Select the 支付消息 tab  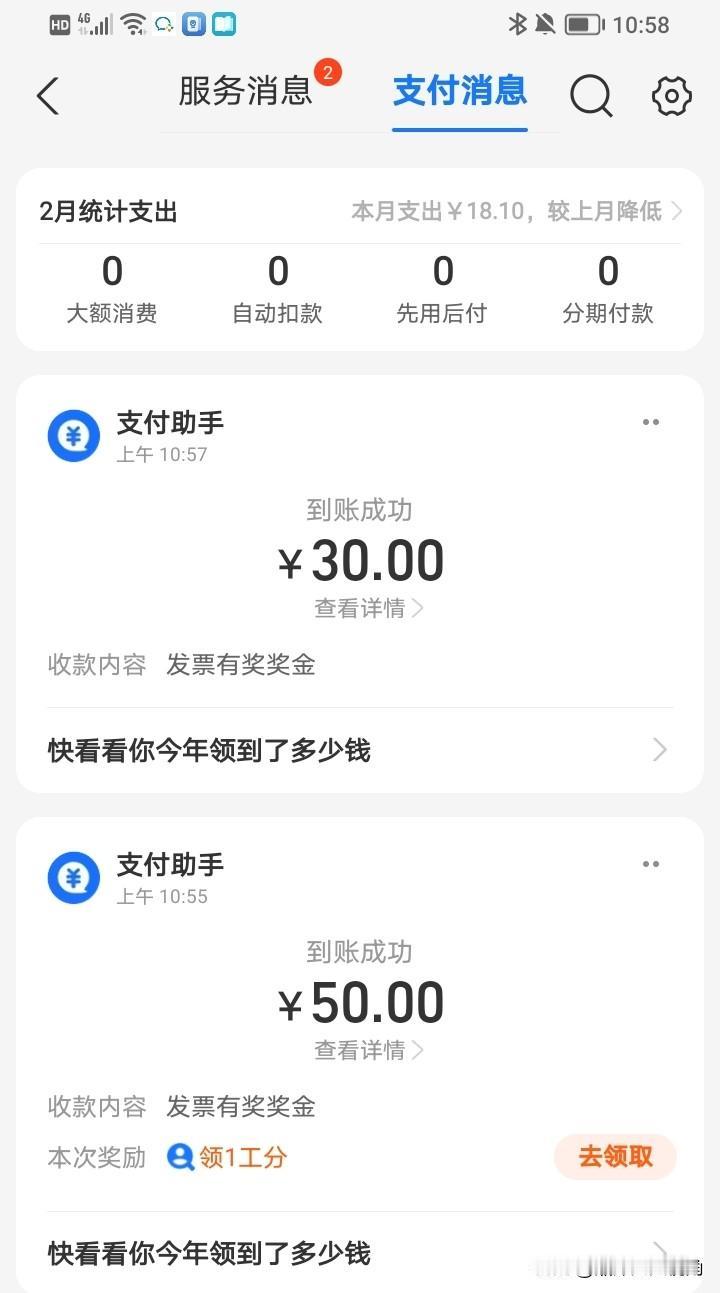tap(460, 91)
